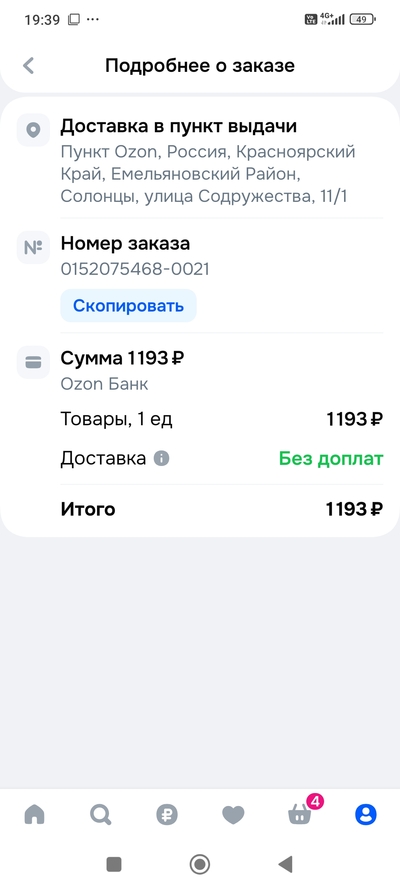400x889 pixels.
Task: Switch to the favorites heart tab
Action: pos(233,815)
